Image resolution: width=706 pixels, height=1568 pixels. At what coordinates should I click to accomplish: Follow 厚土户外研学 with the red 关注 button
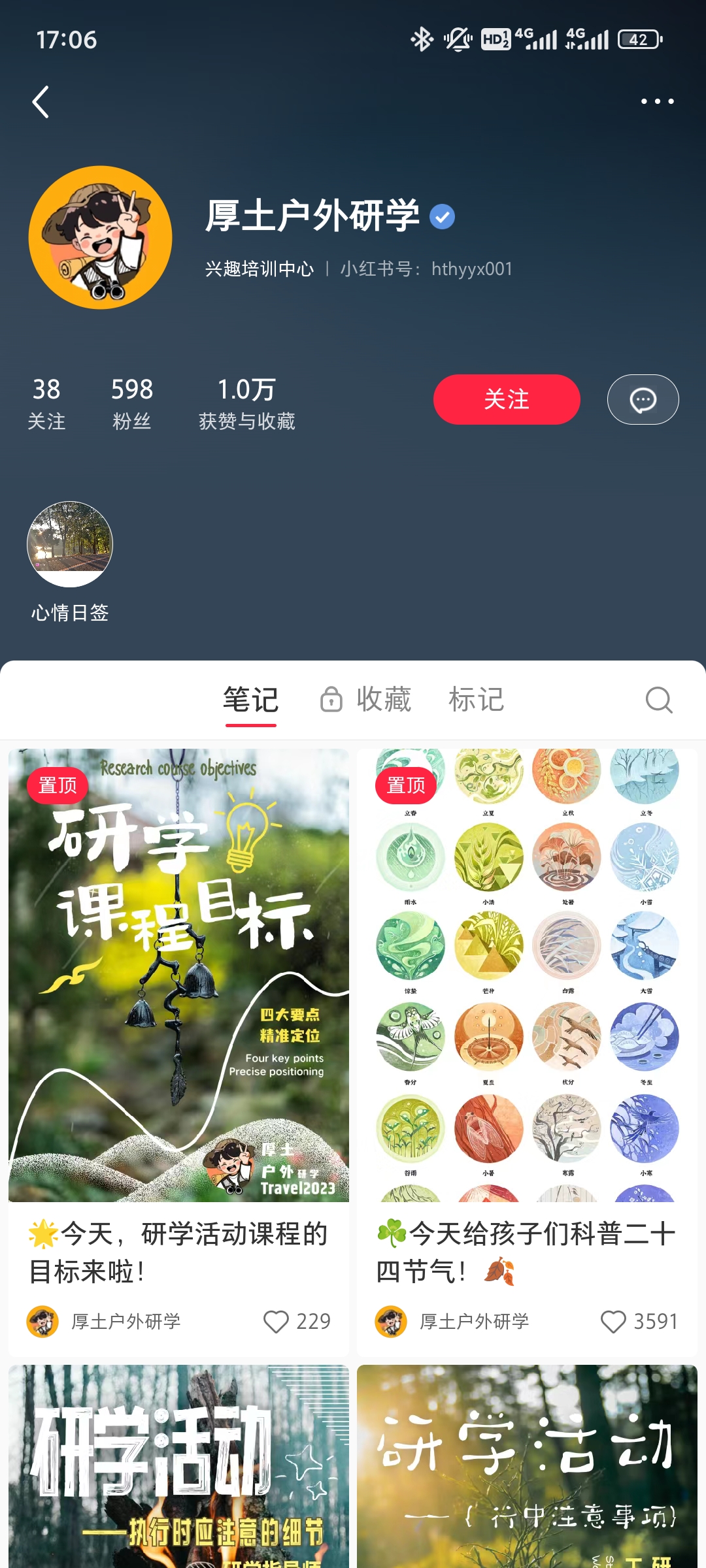click(506, 399)
